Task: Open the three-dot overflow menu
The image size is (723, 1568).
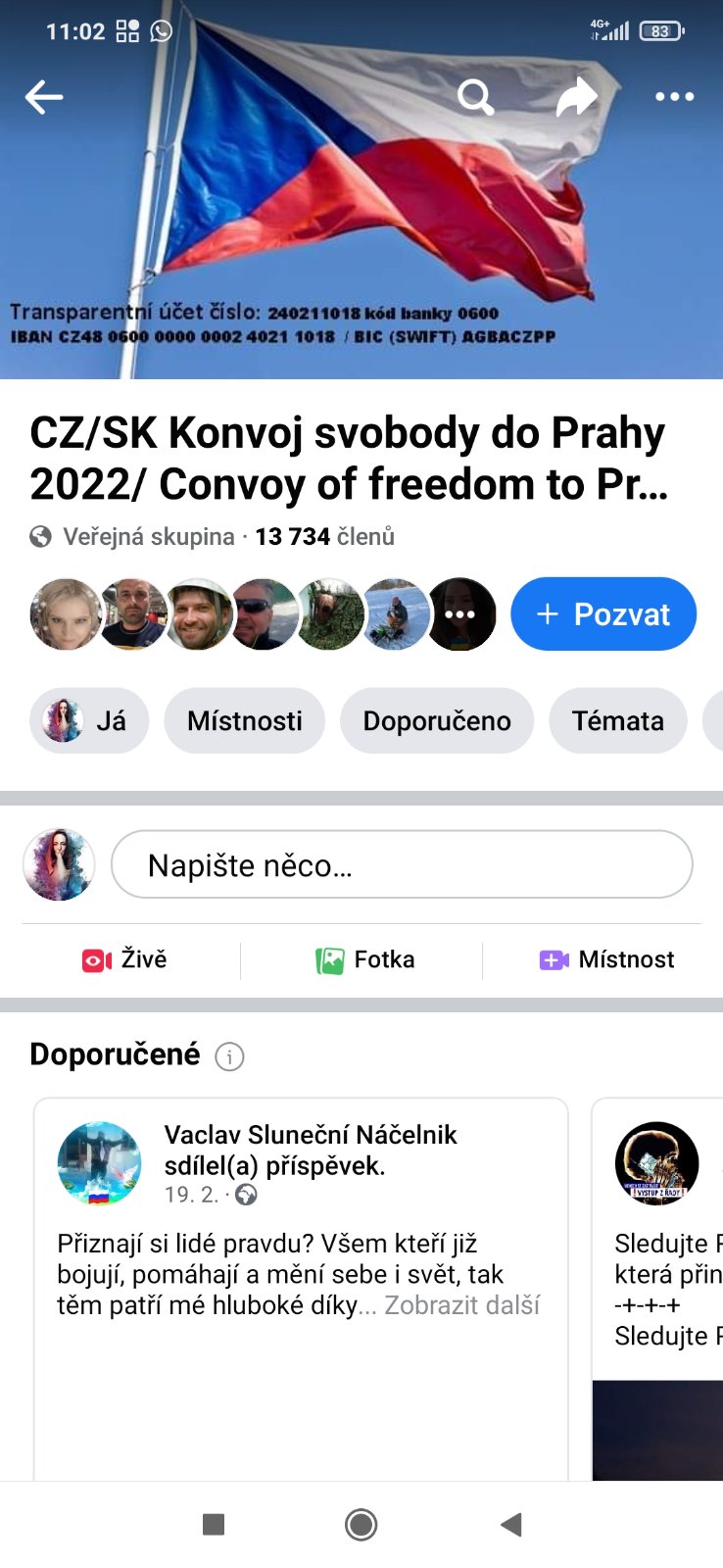Action: [x=674, y=97]
